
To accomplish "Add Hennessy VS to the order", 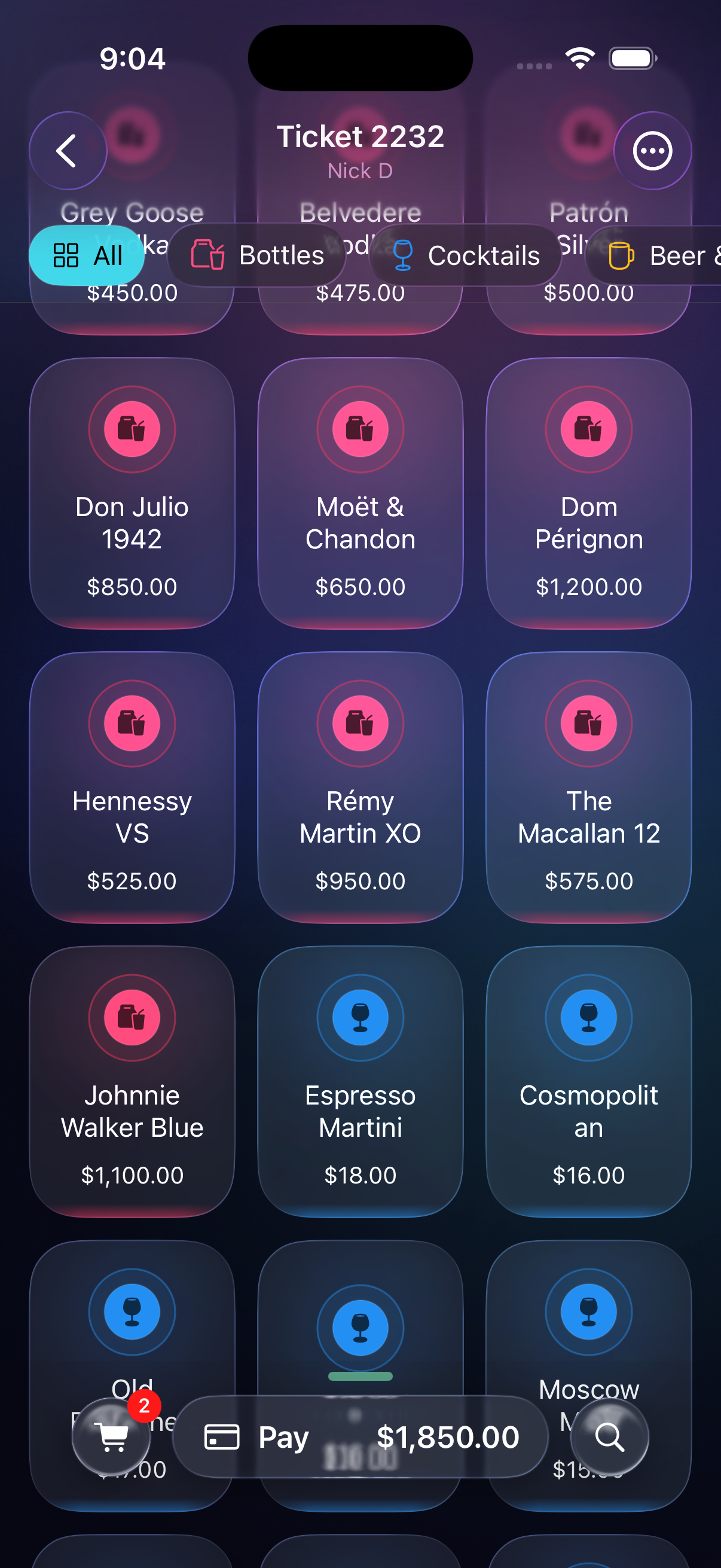I will pyautogui.click(x=132, y=786).
